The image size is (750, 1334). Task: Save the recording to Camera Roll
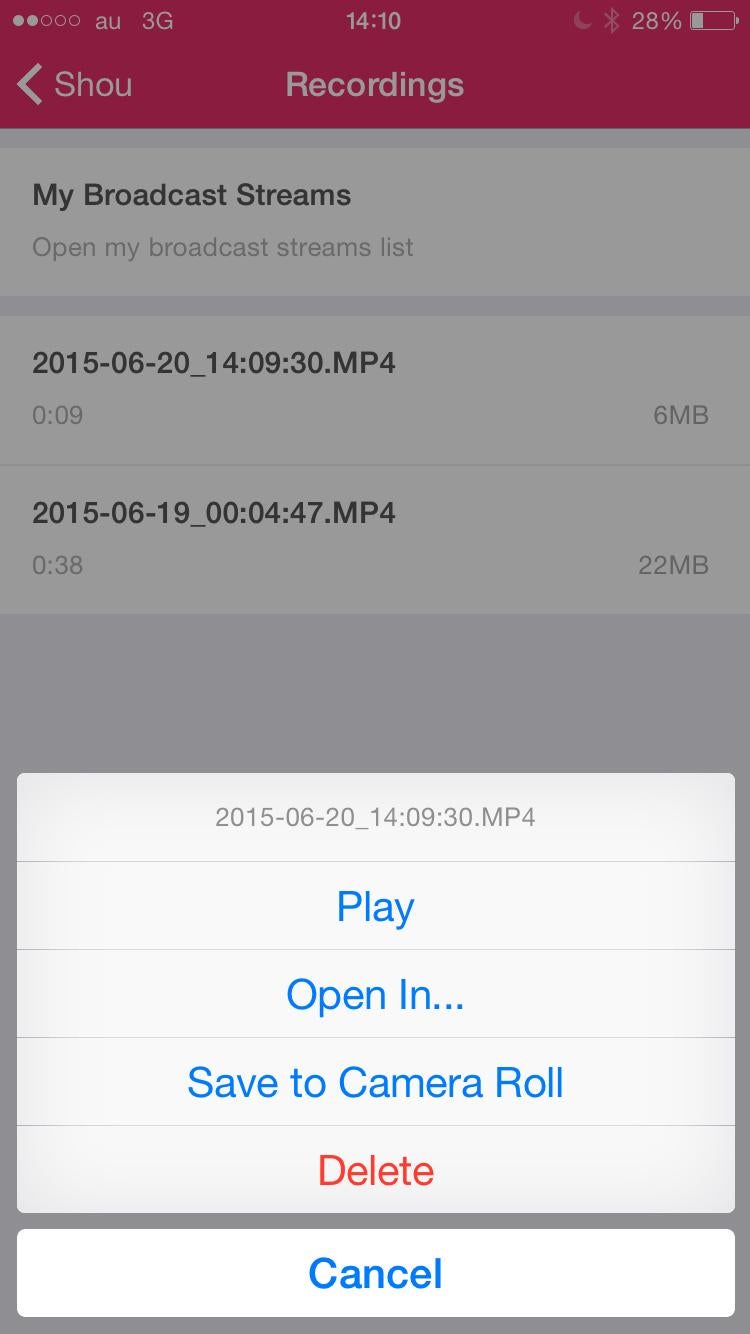click(x=375, y=1082)
